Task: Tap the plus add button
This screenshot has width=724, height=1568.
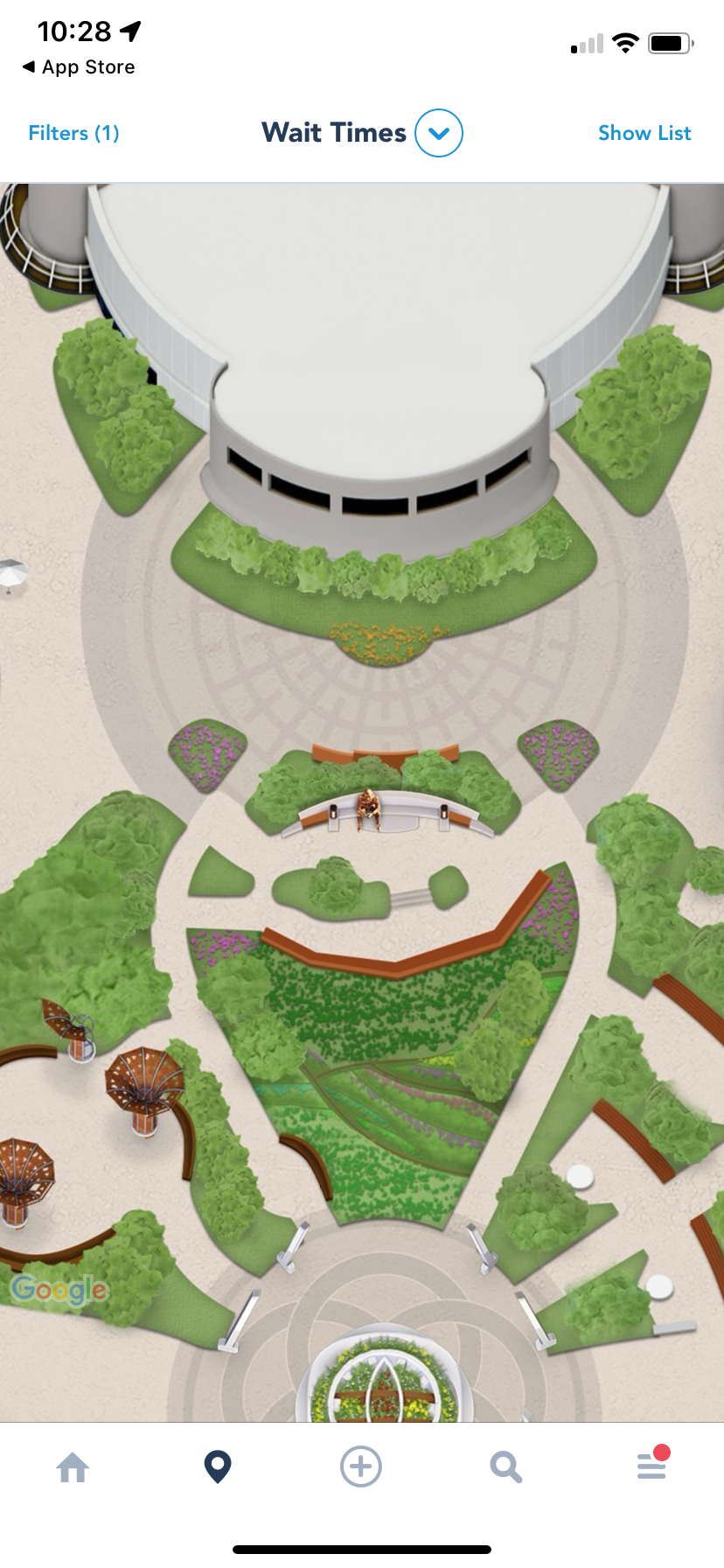Action: click(x=361, y=1466)
